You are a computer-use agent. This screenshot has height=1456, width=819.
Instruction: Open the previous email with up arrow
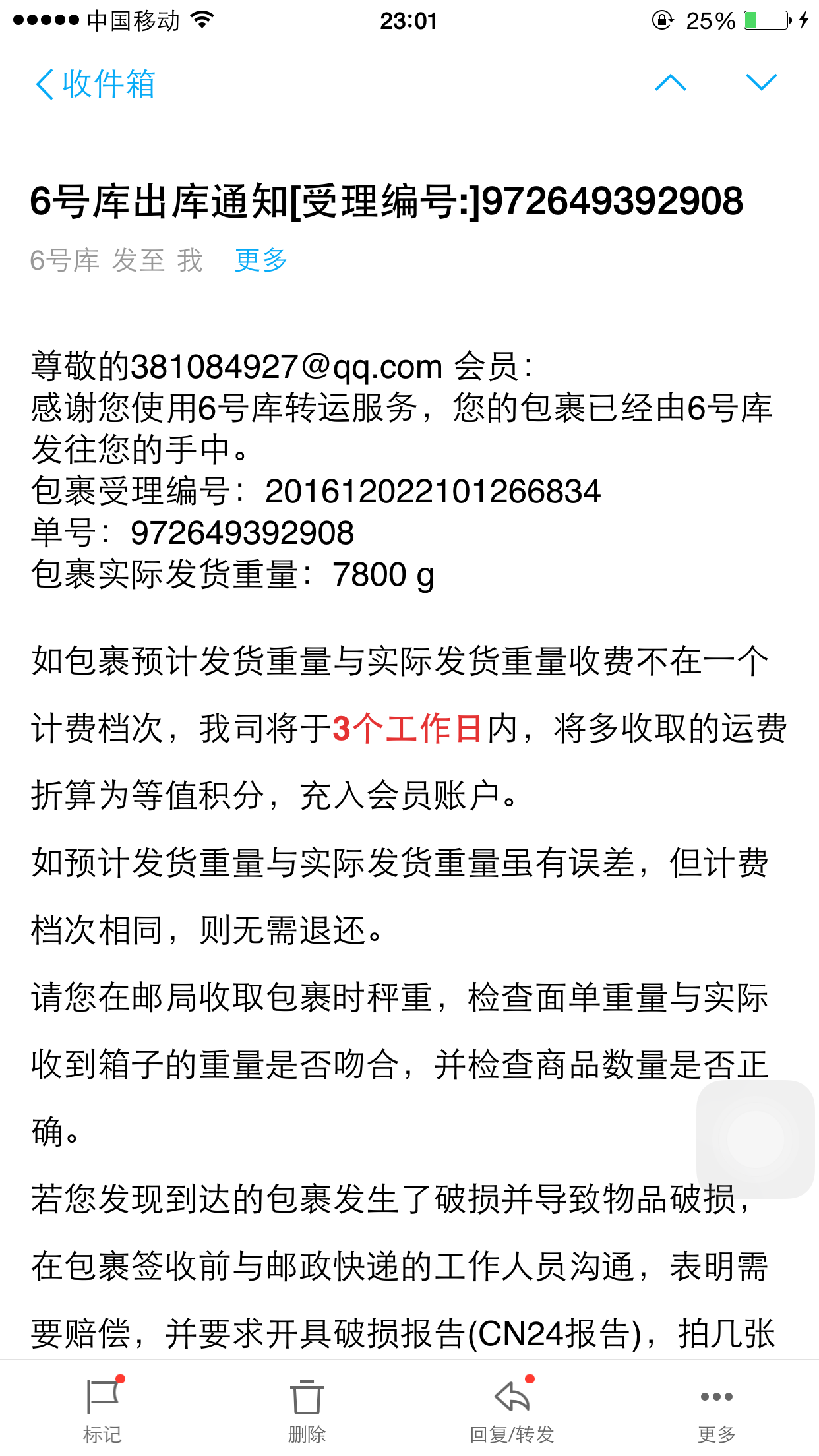click(x=670, y=82)
